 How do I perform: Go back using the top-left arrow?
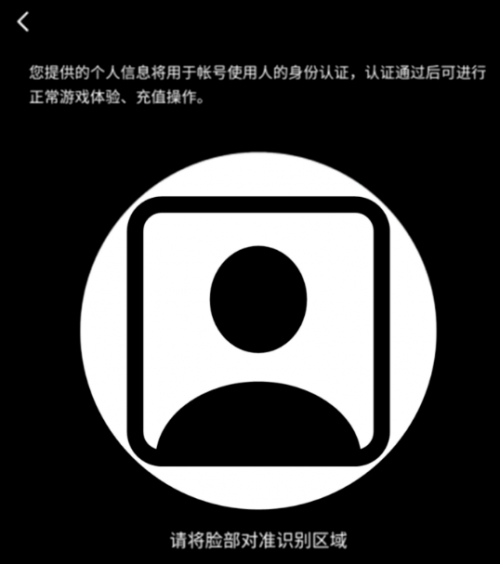pos(23,22)
